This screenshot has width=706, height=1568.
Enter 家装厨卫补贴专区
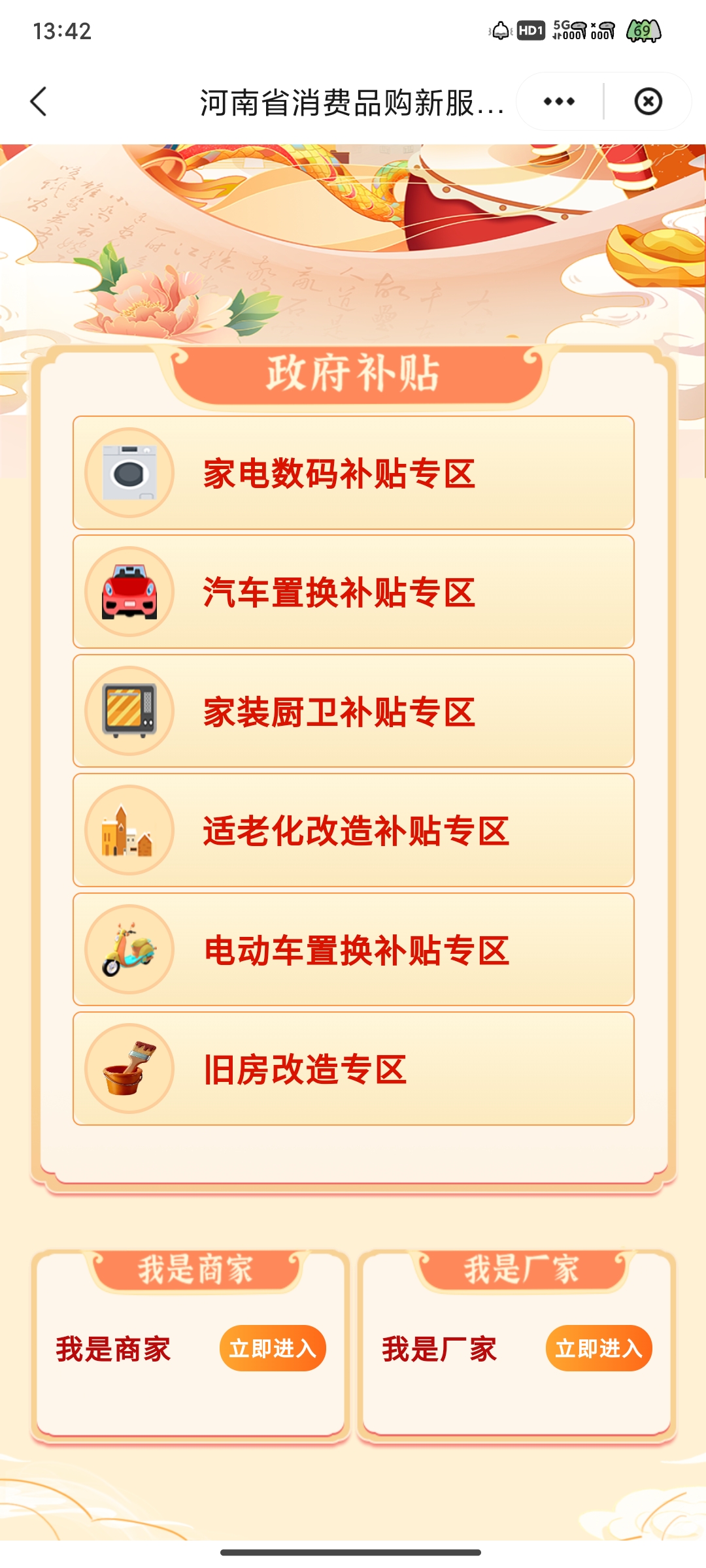[353, 711]
